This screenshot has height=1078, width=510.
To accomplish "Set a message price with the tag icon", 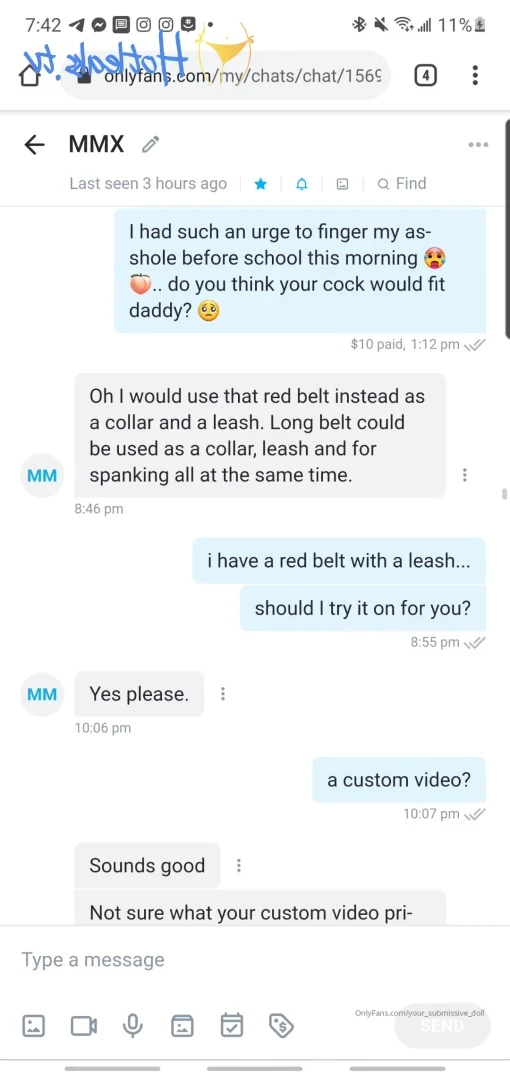I will pos(281,1026).
